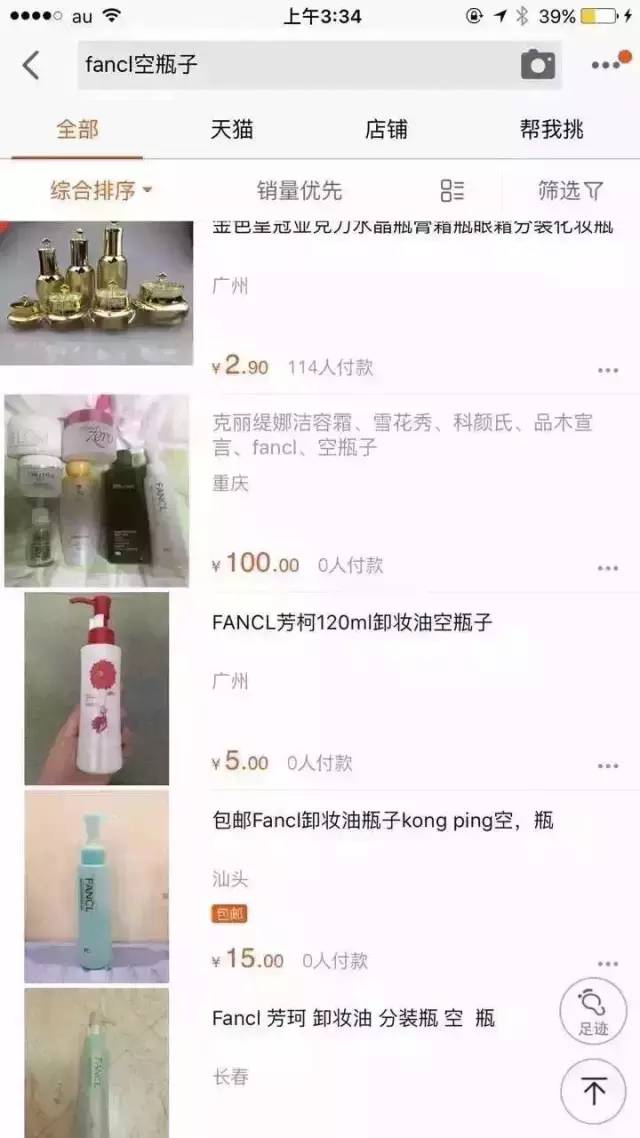This screenshot has height=1138, width=640.
Task: Tap the back-to-top arrow button
Action: [x=593, y=1091]
